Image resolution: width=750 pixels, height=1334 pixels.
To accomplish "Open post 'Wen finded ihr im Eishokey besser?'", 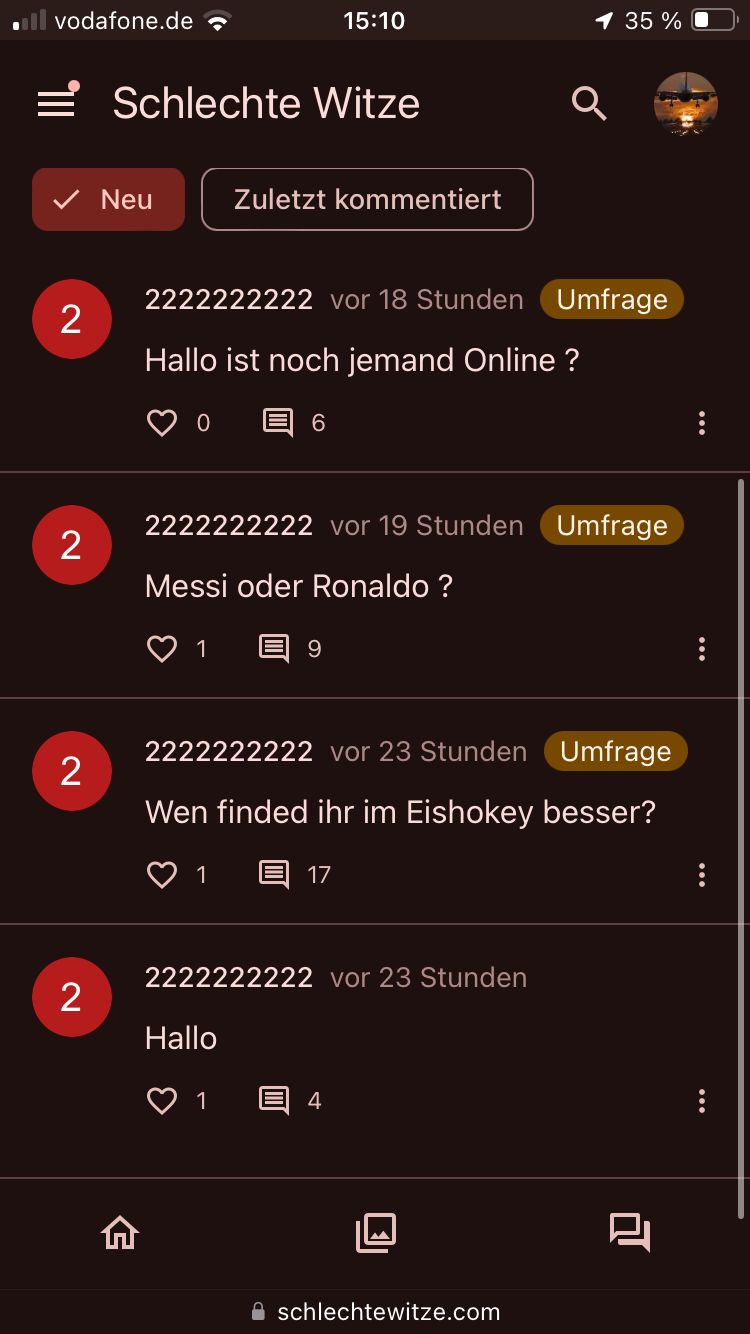I will coord(400,812).
